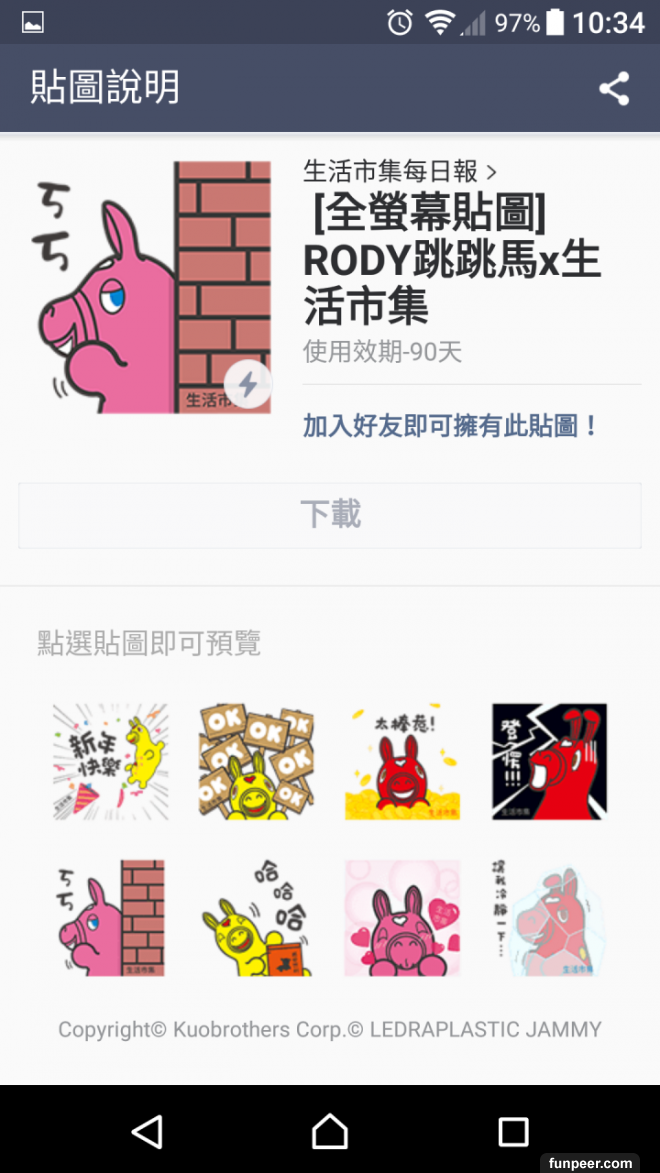Go to the home screen
Viewport: 660px width, 1173px height.
click(330, 1131)
